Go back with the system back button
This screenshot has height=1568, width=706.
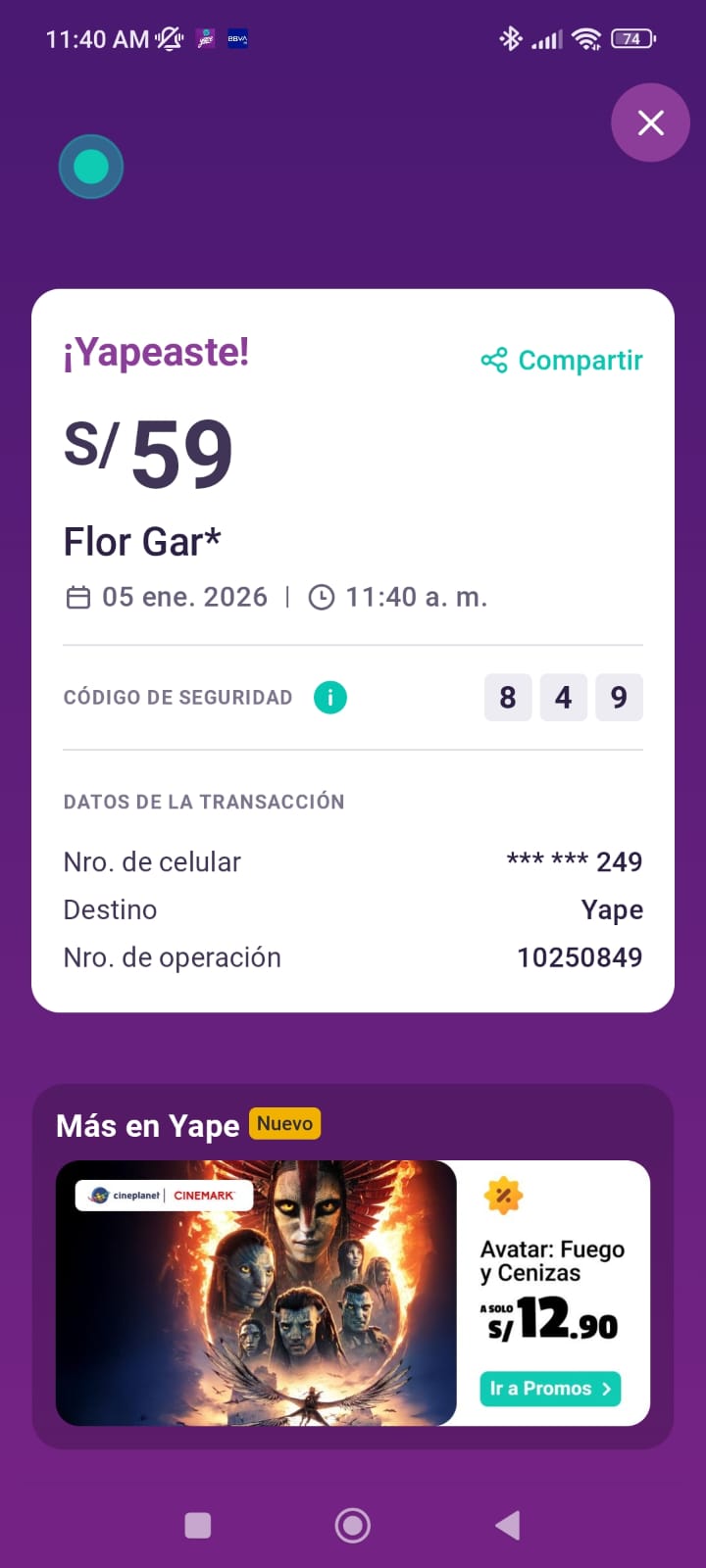click(507, 1525)
